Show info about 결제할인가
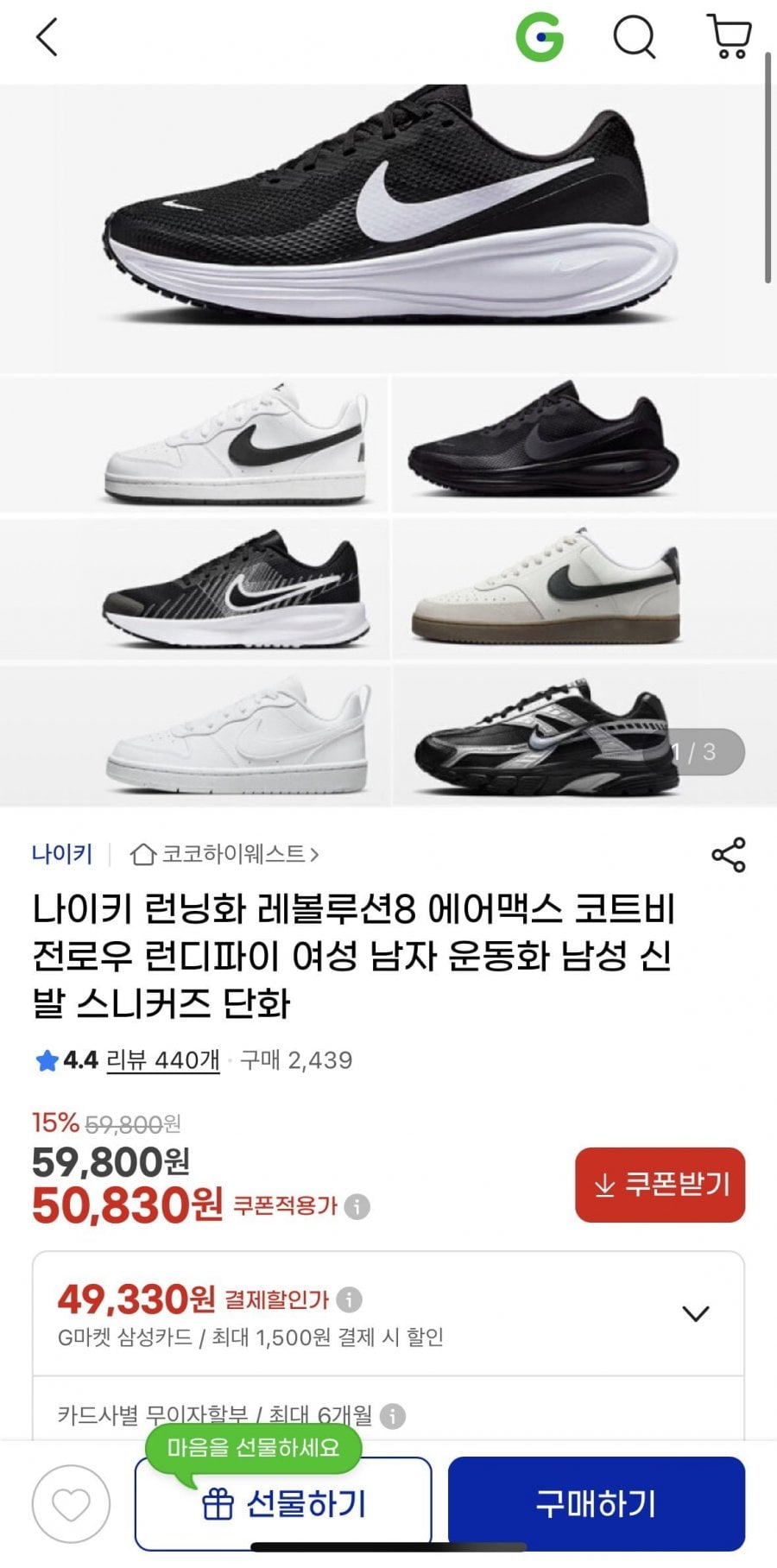The height and width of the screenshot is (1568, 777). point(349,1299)
